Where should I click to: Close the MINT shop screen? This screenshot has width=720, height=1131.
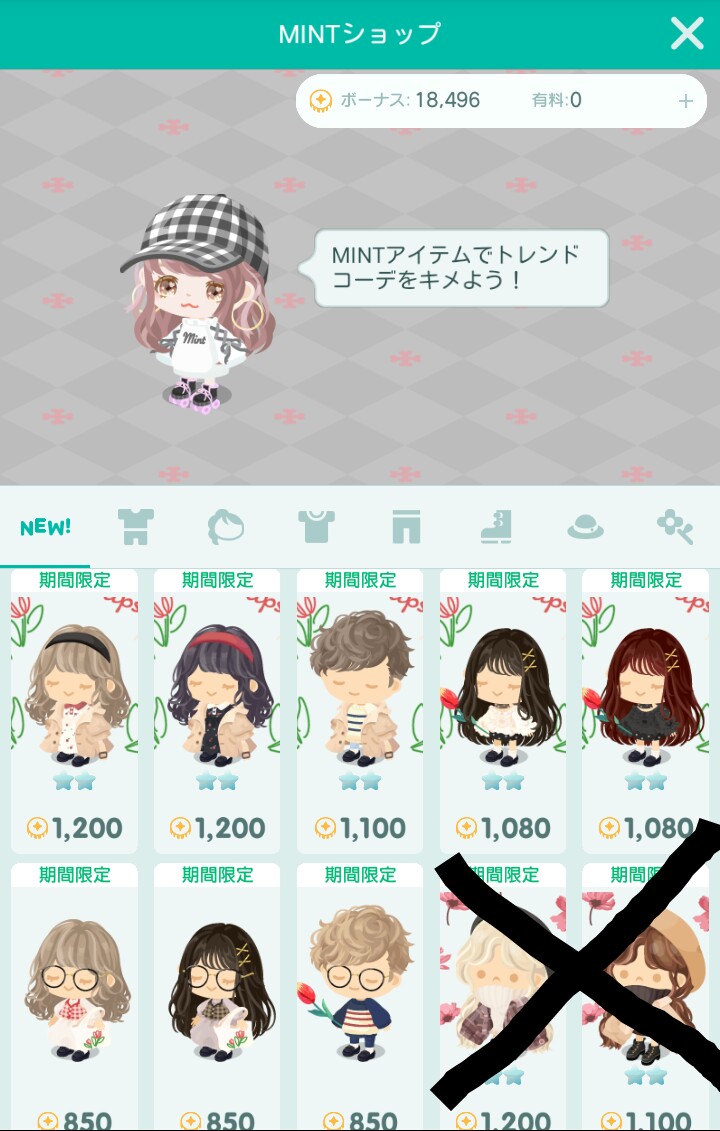click(687, 34)
